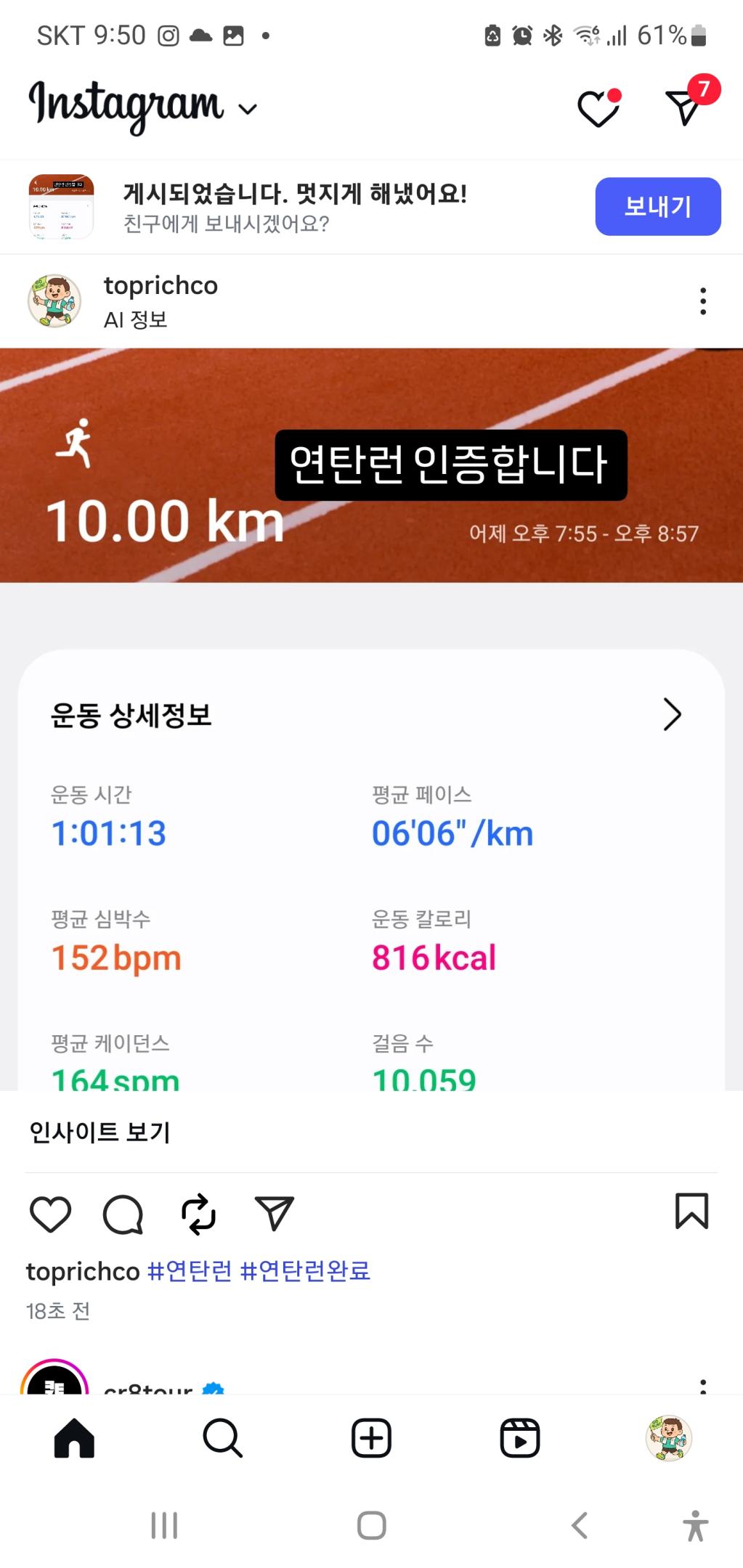Comment on toprichco's post
Screen dimensions: 743x1568
click(123, 1214)
